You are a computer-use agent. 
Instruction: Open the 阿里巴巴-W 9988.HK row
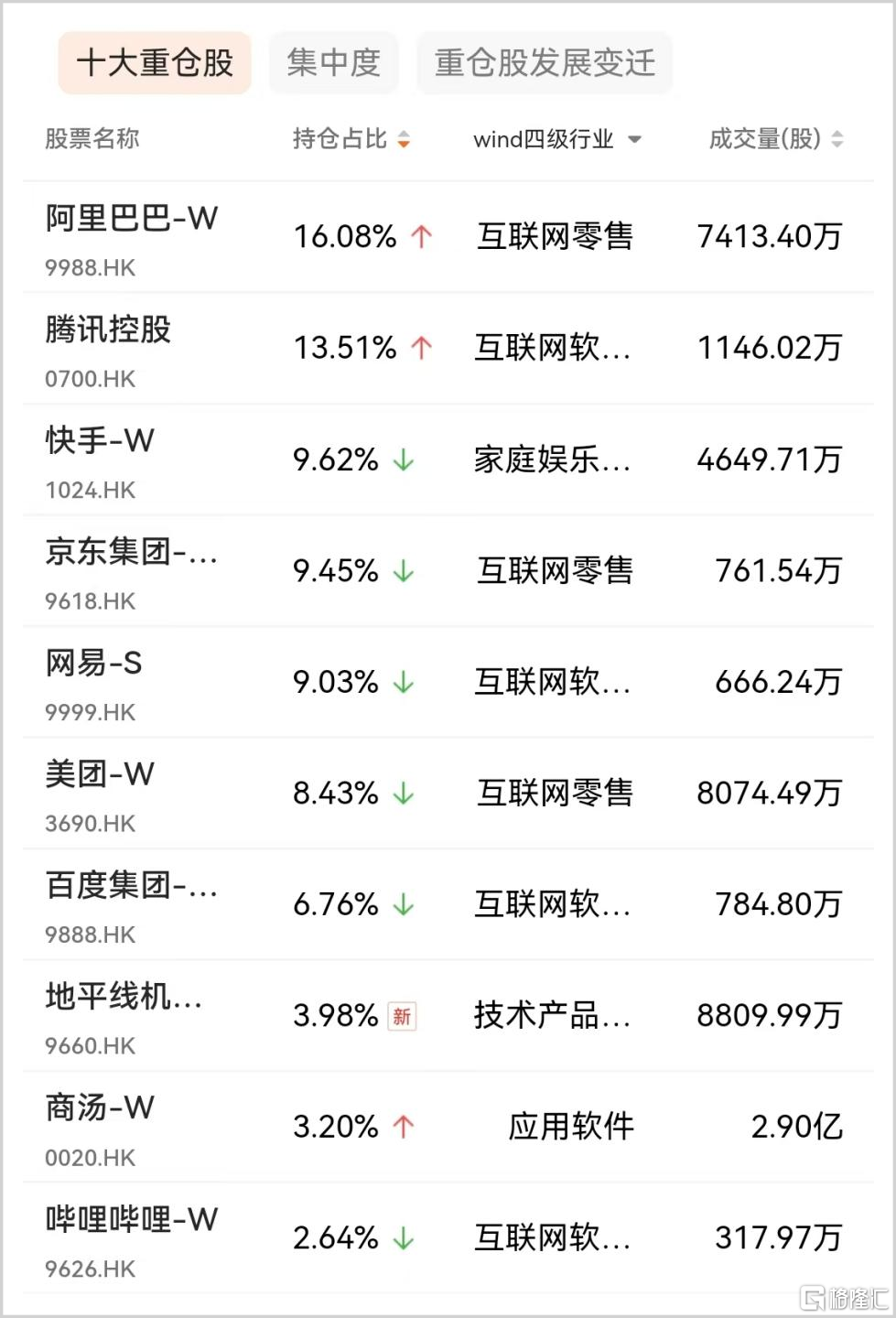[131, 238]
